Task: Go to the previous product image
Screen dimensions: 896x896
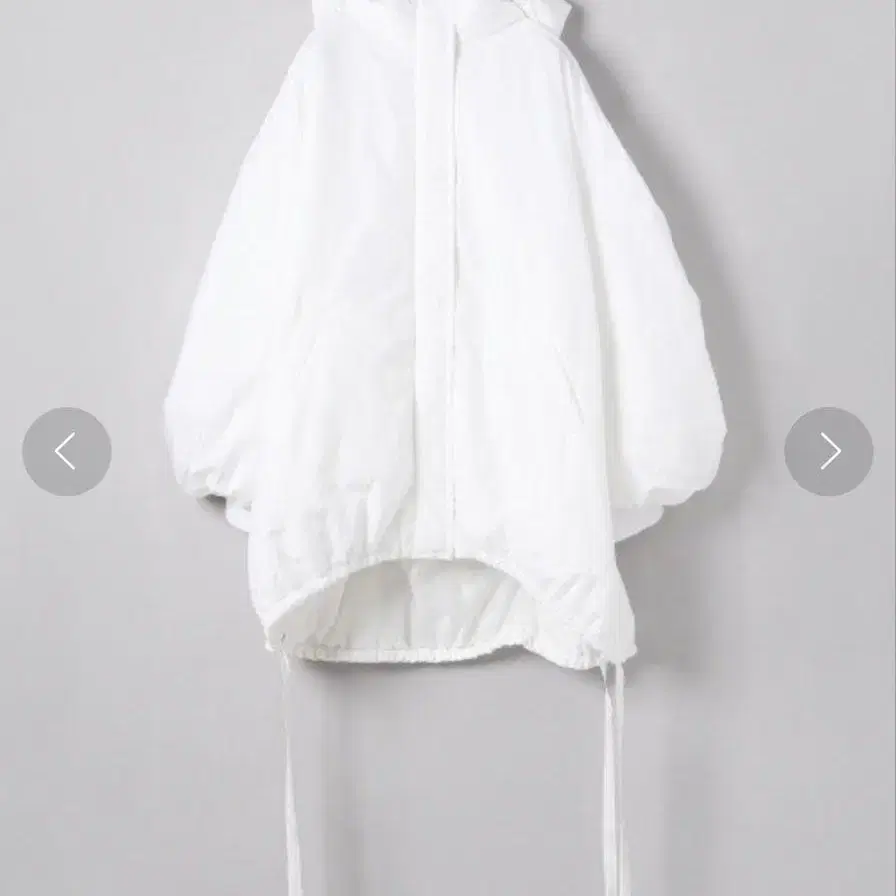Action: click(x=66, y=451)
